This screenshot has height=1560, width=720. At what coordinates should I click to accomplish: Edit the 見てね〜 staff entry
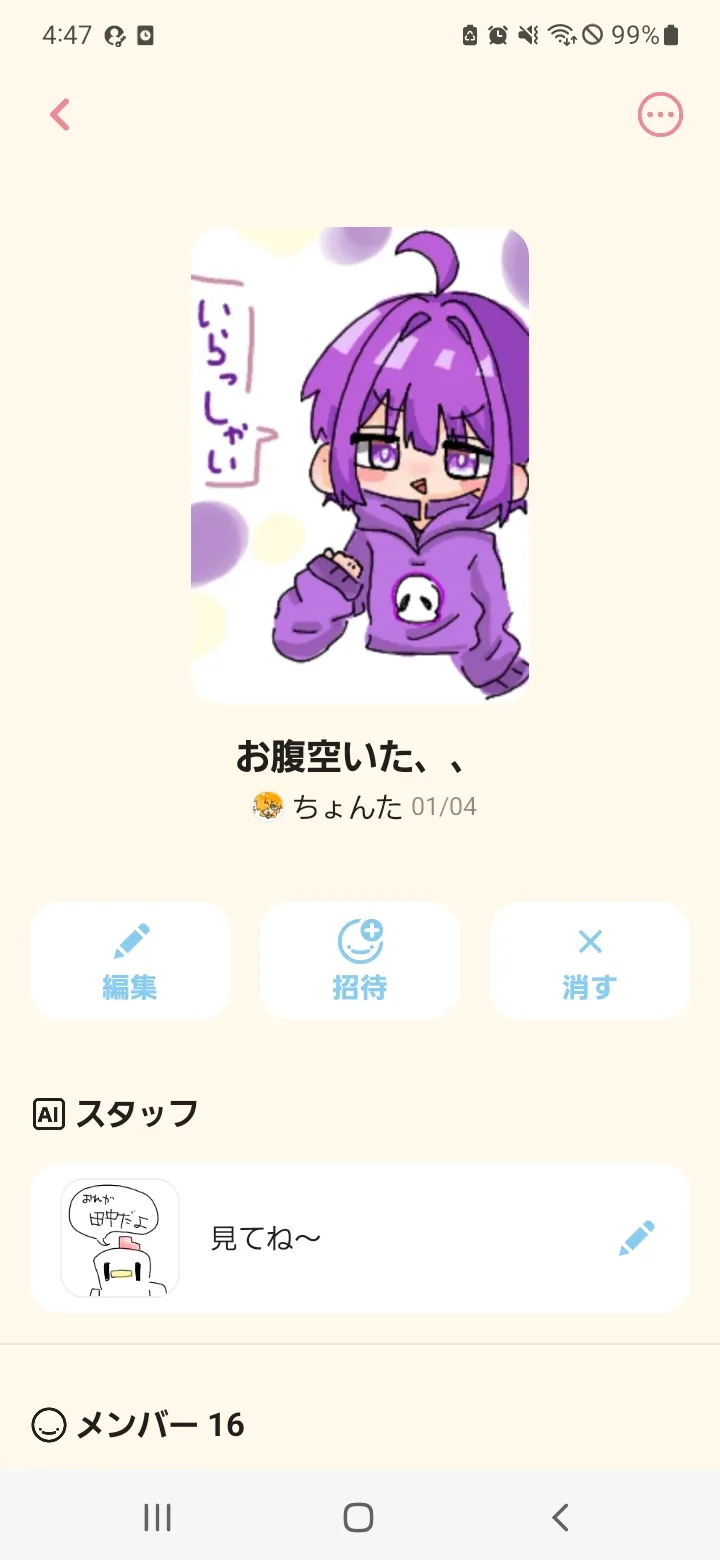637,1238
